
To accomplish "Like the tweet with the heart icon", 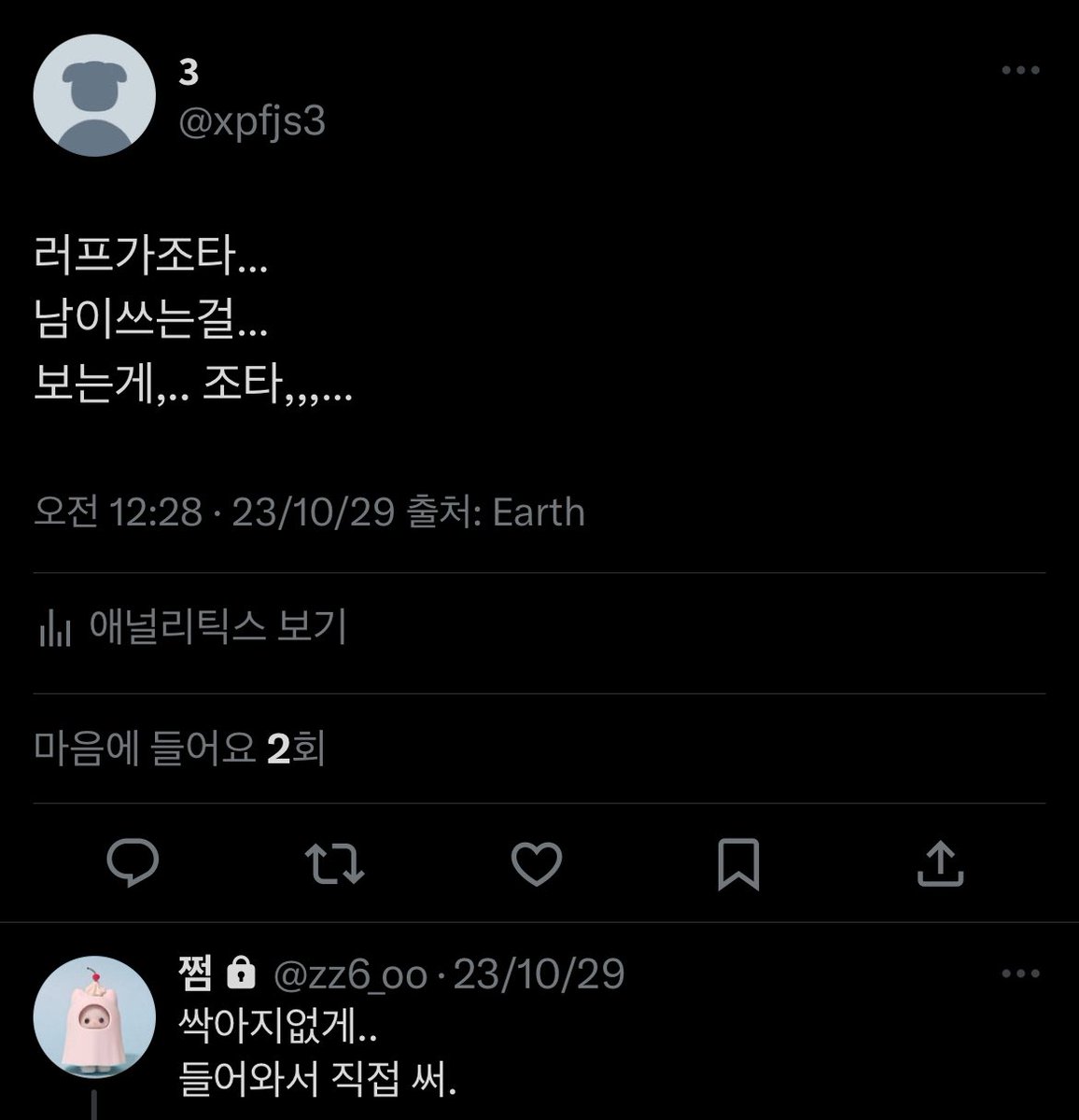I will (538, 863).
